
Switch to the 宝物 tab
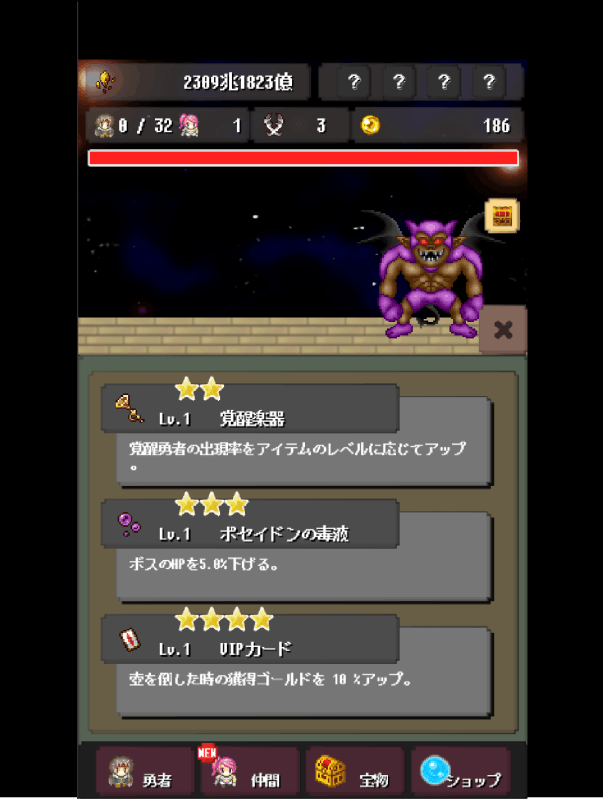pos(354,771)
